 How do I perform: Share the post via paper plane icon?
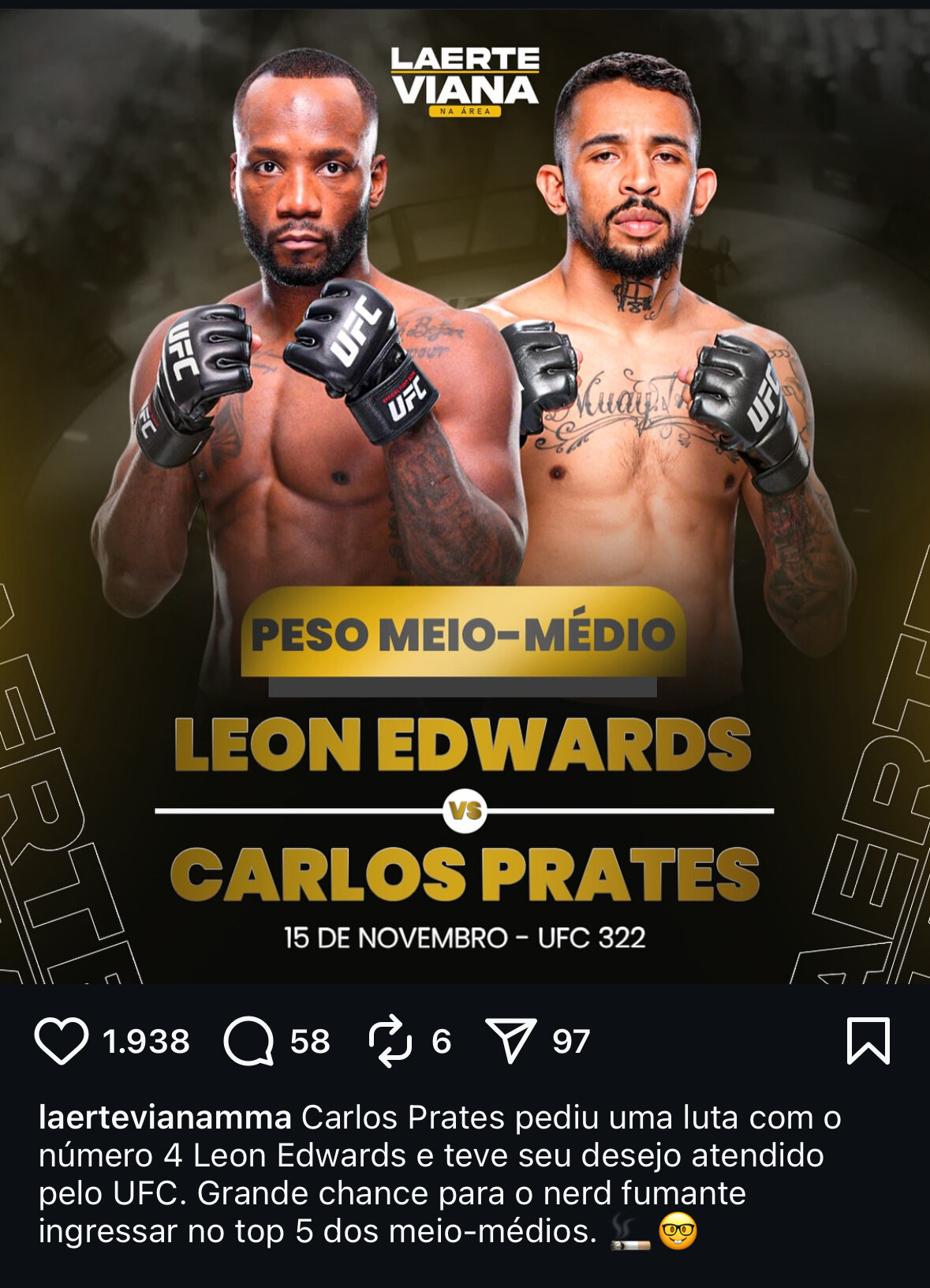coord(510,1041)
